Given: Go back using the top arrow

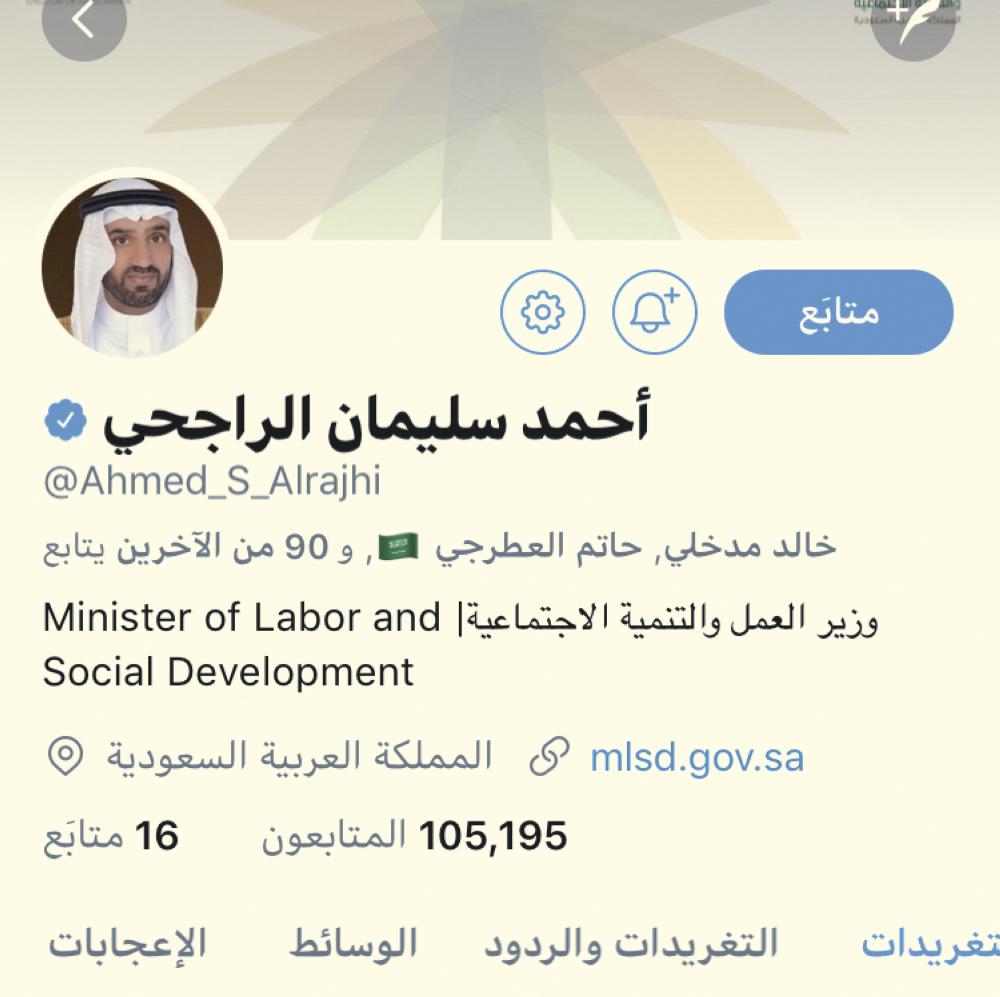Looking at the screenshot, I should click(82, 22).
